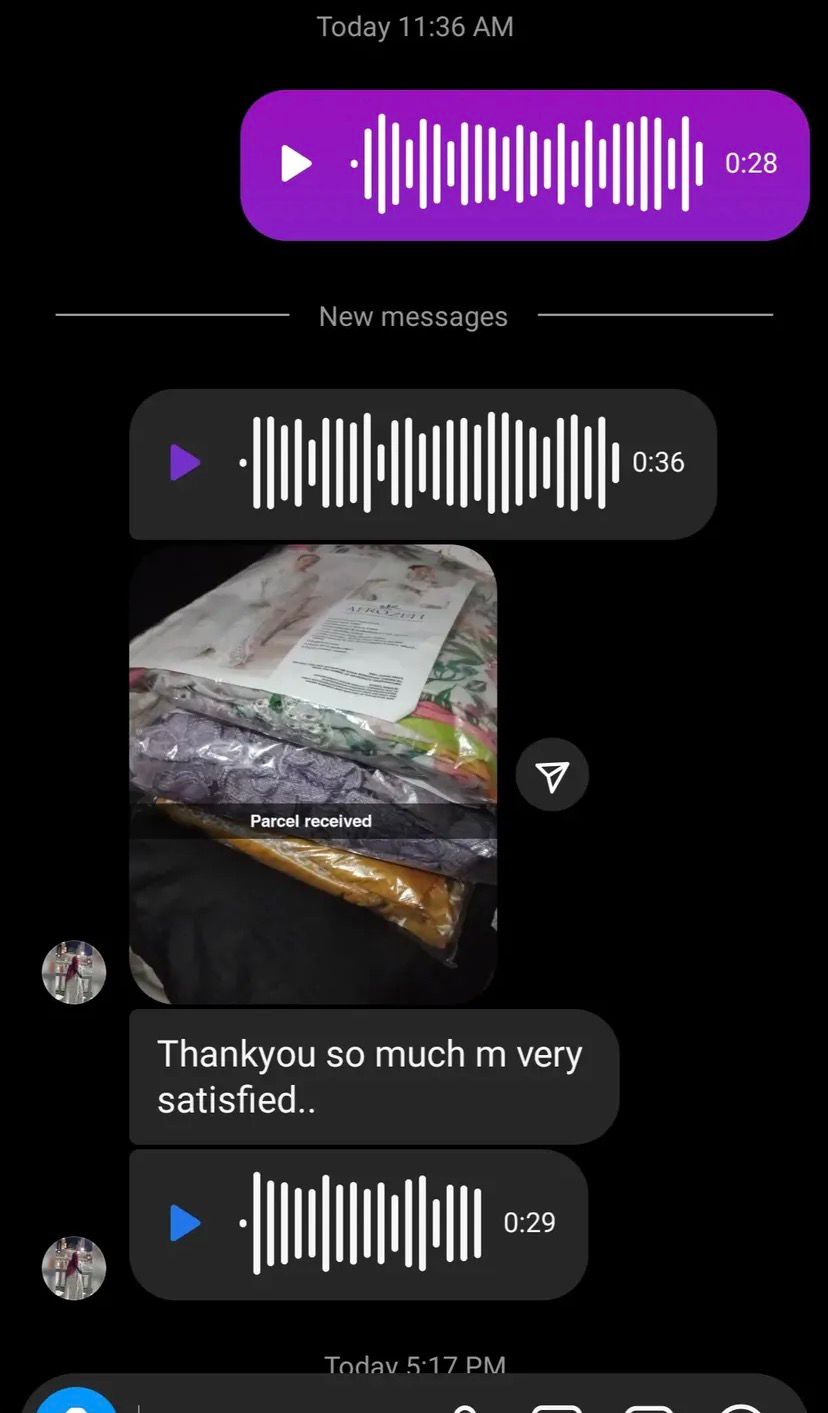828x1413 pixels.
Task: Forward the Parcel received photo
Action: 552,775
